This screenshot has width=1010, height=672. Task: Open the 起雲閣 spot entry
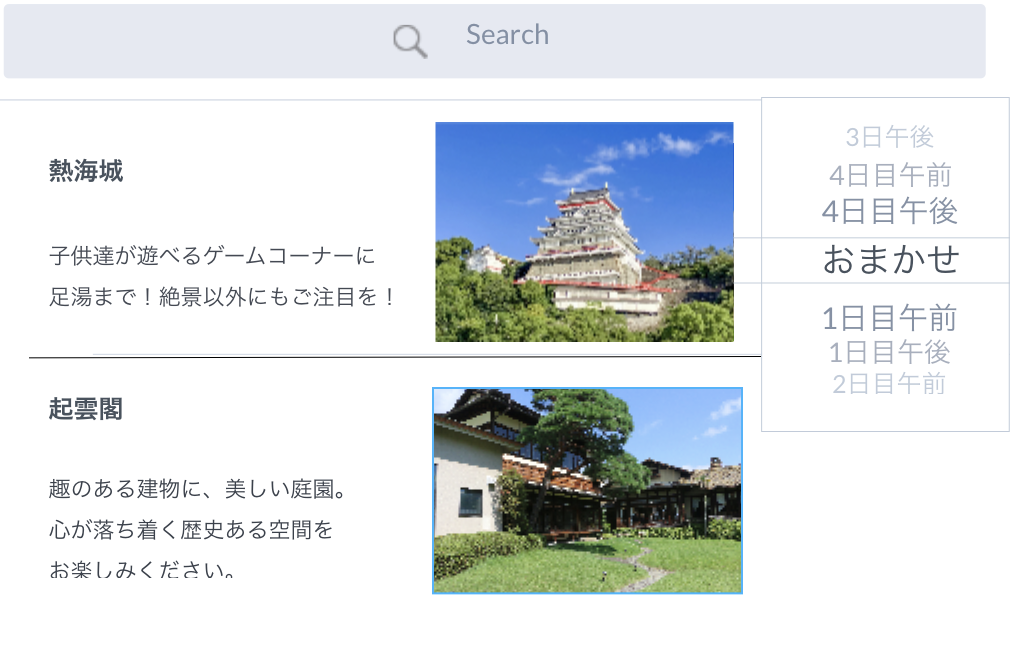pyautogui.click(x=86, y=409)
